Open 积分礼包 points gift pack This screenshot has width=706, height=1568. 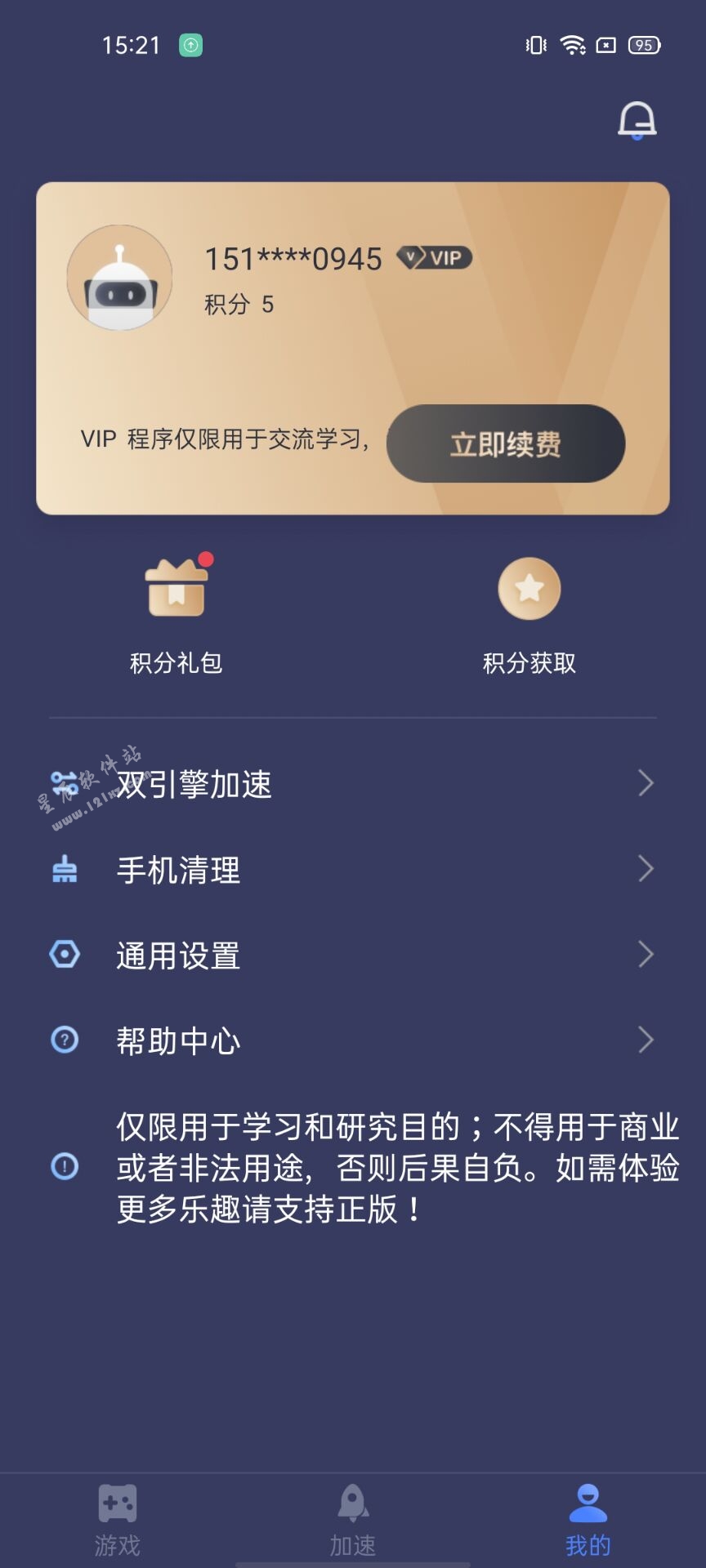176,617
